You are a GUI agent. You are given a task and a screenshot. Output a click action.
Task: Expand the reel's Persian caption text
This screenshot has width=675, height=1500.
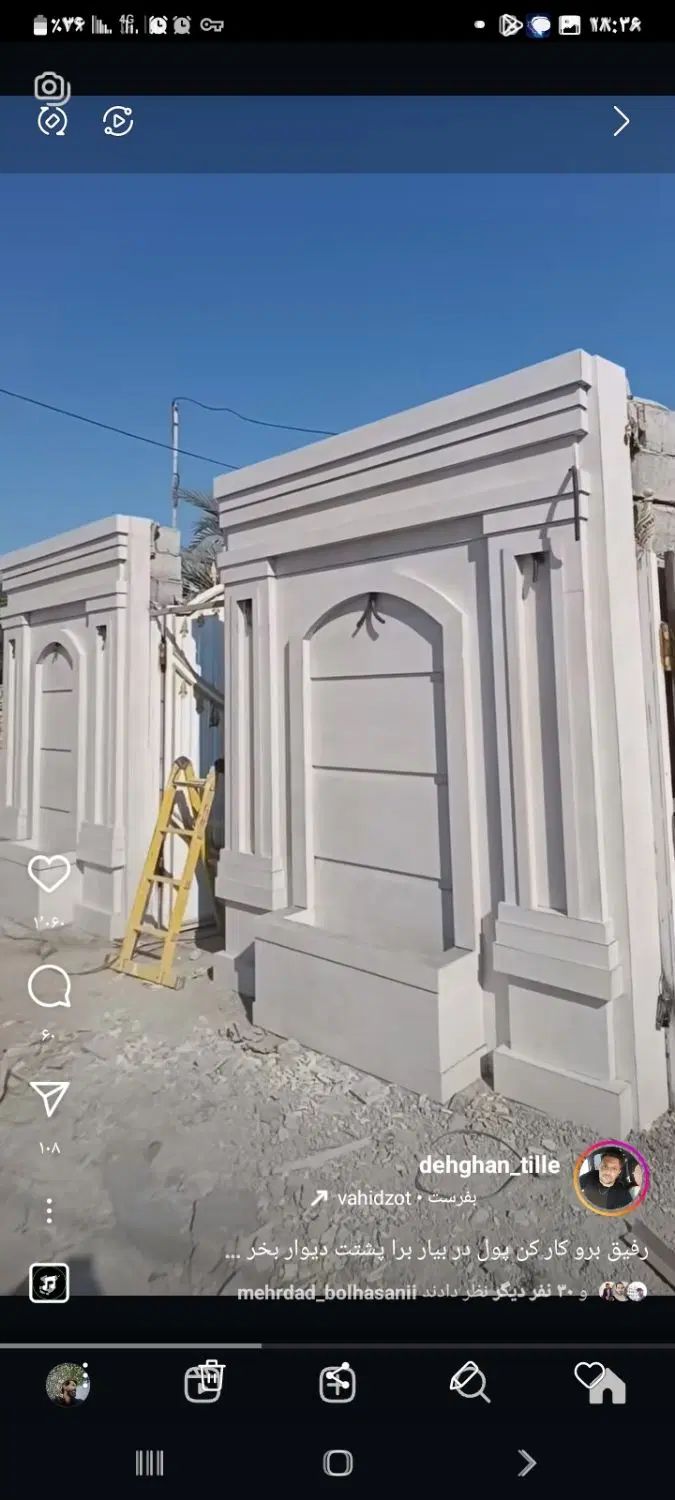point(435,1251)
